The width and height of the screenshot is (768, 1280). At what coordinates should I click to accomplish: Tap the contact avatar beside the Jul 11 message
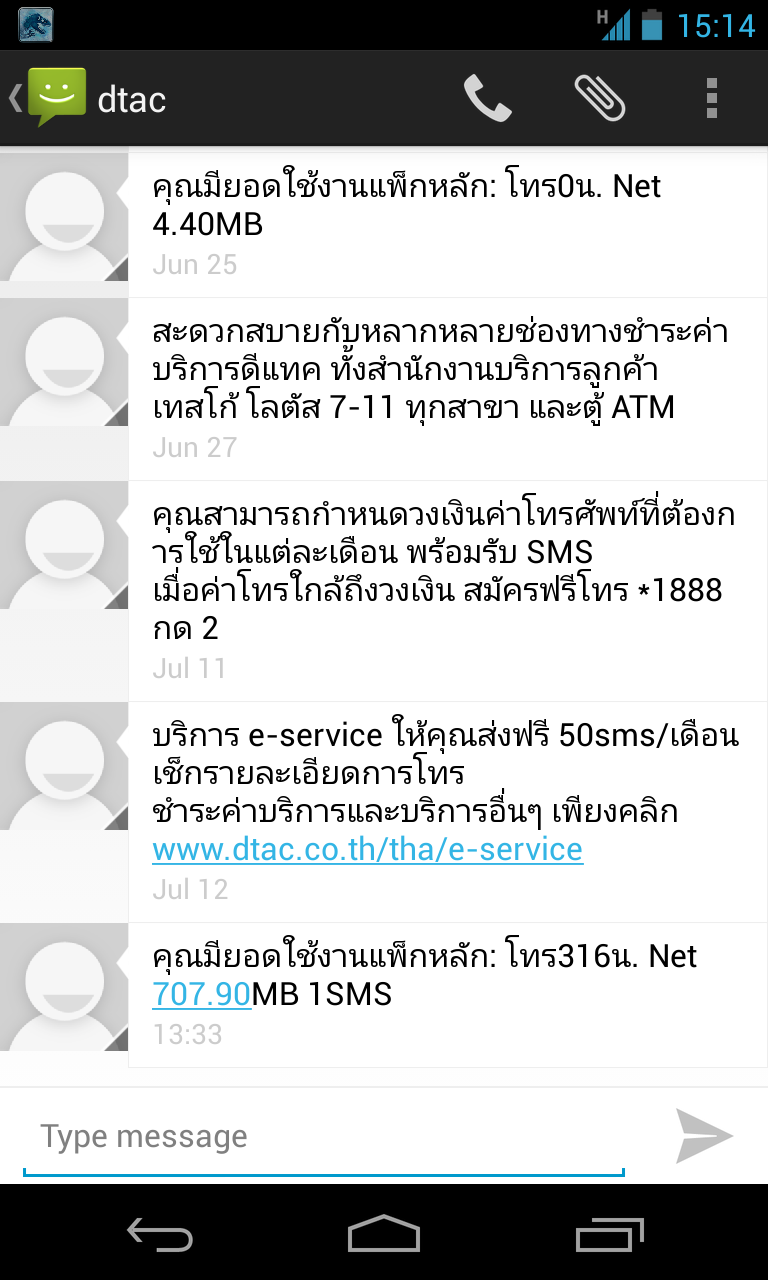pos(64,545)
